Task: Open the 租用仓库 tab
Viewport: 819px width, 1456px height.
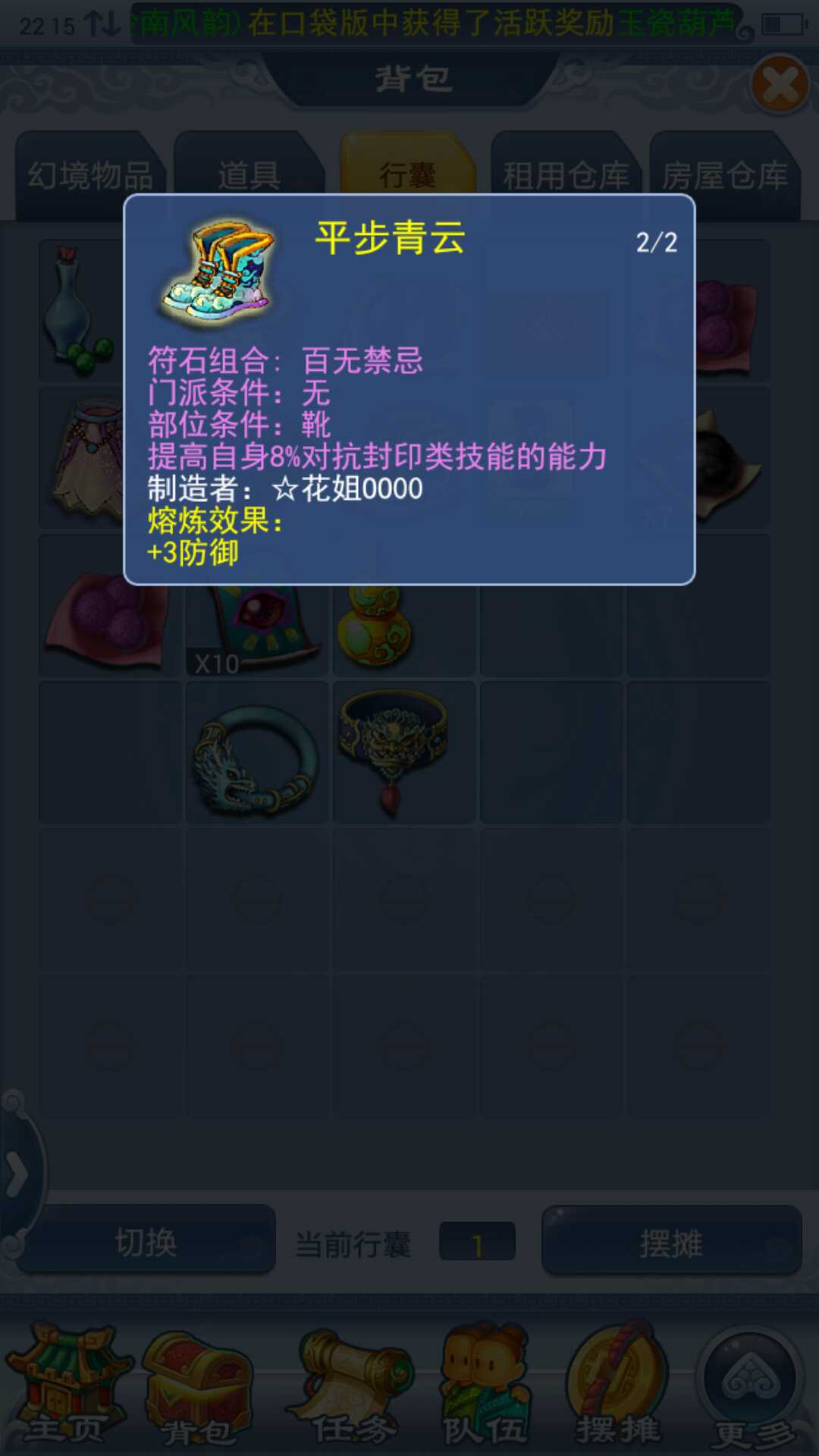Action: (x=566, y=175)
